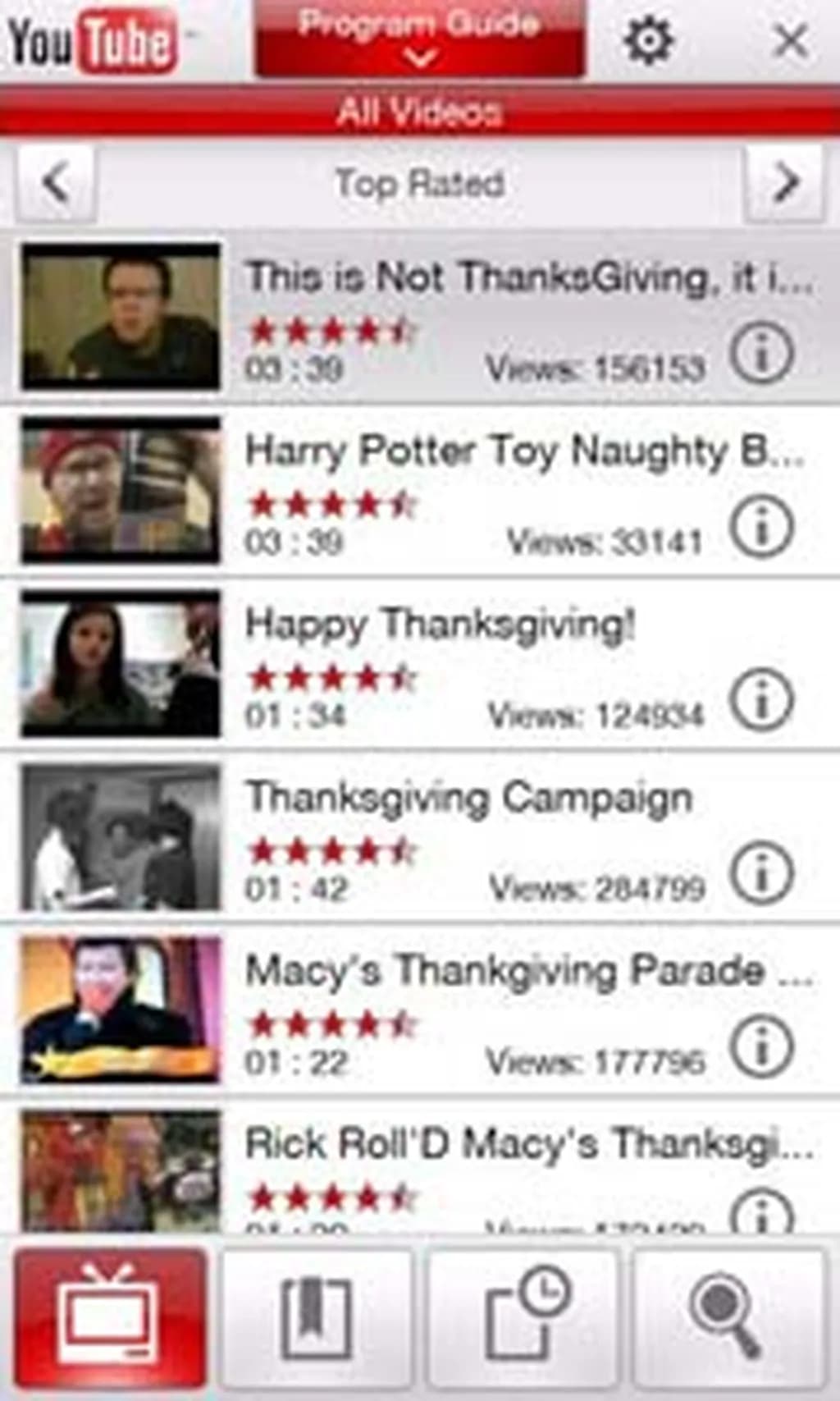Select the "Thanksgiving Campaign" video
The width and height of the screenshot is (840, 1401).
pyautogui.click(x=121, y=837)
